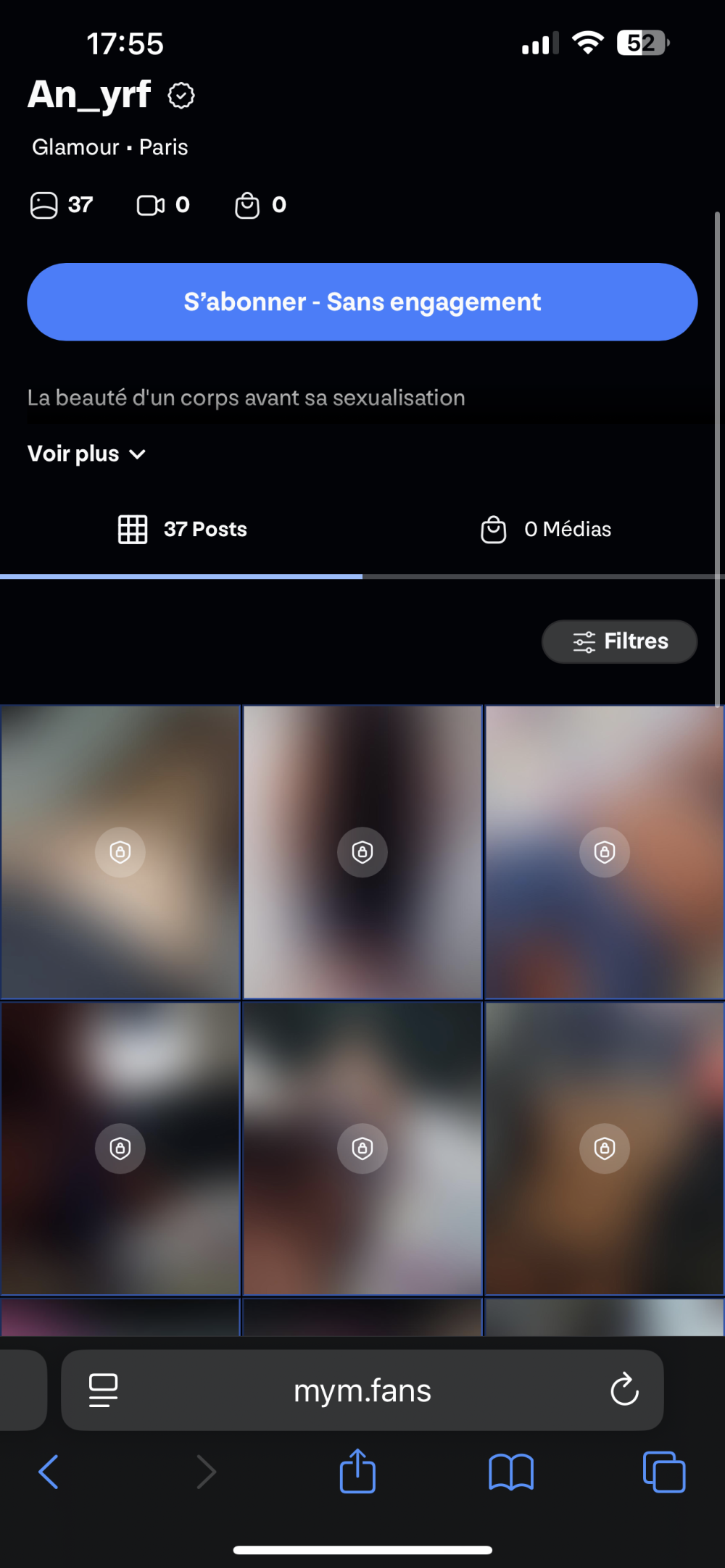Show all open browser tabs
This screenshot has width=725, height=1568.
663,1472
